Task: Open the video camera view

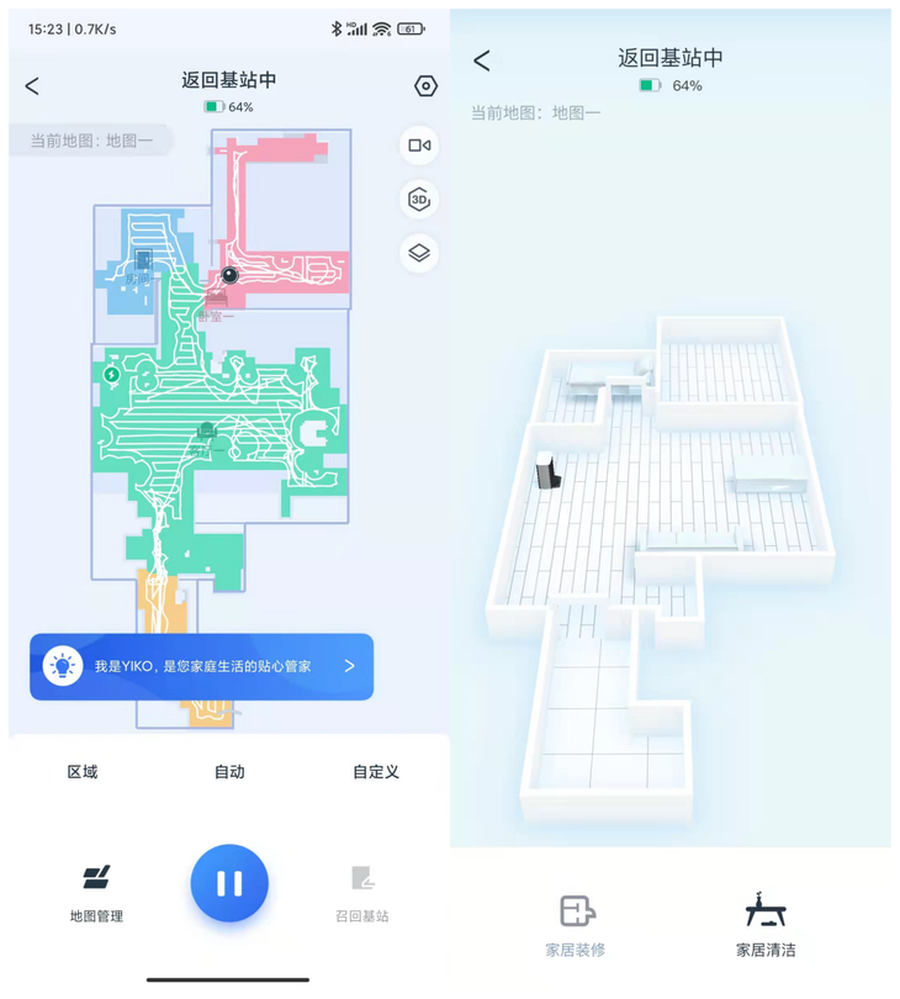Action: coord(420,145)
